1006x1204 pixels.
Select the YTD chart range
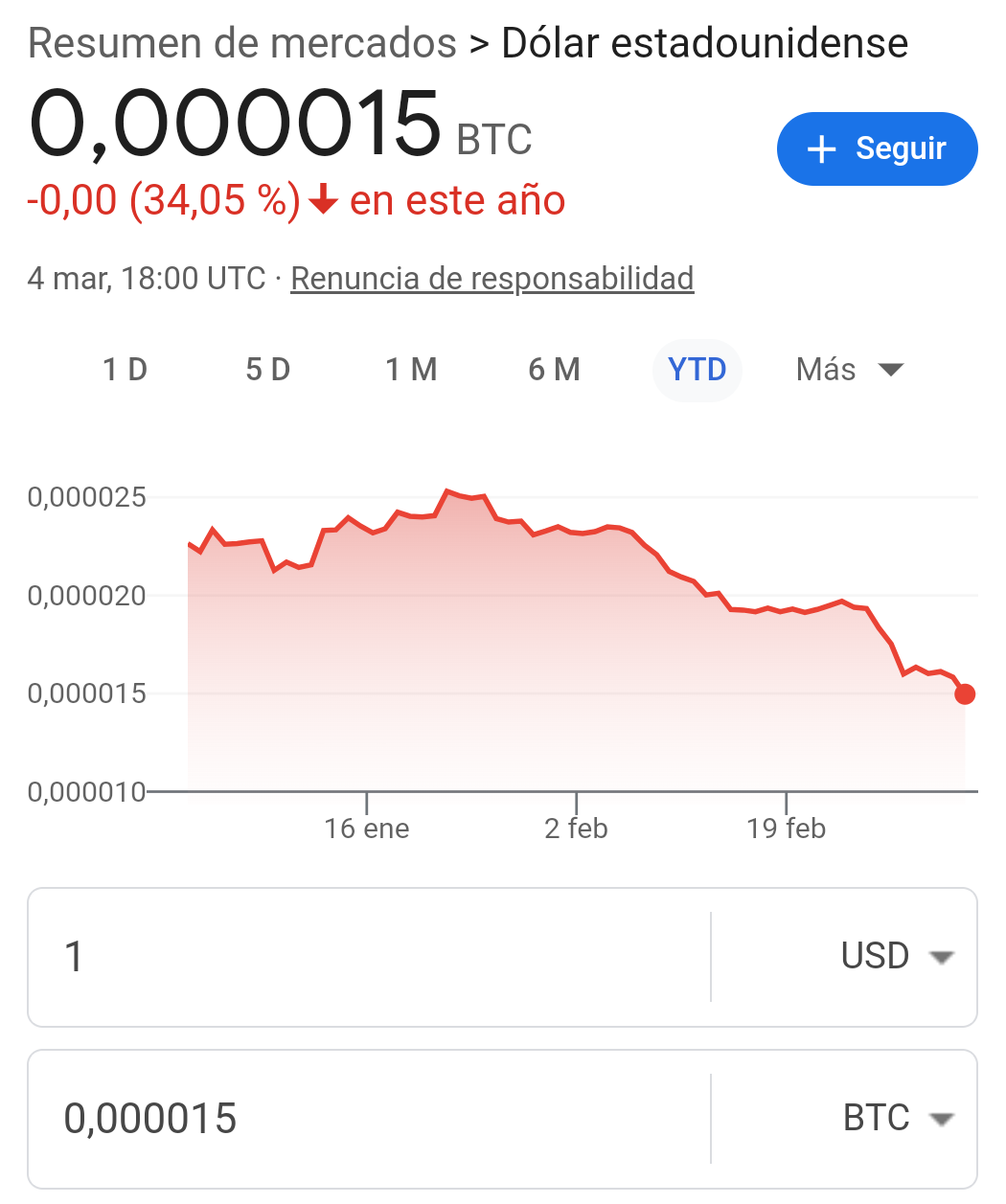coord(697,370)
